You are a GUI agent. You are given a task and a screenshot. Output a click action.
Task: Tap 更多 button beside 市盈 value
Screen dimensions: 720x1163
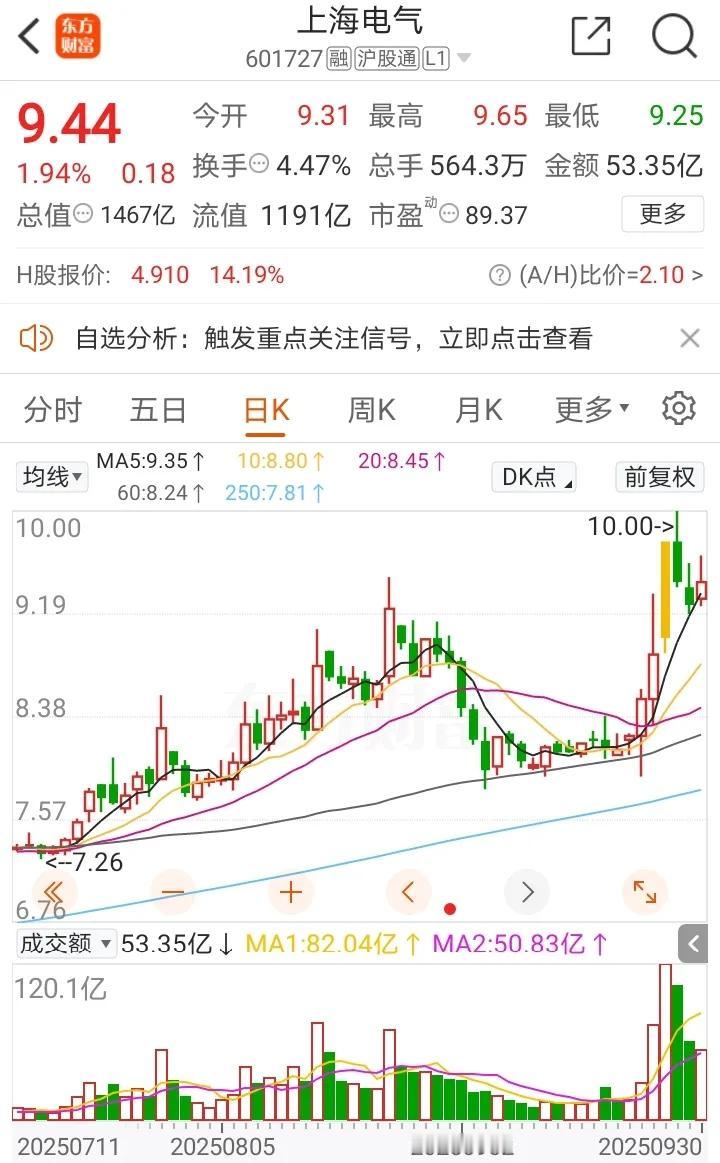point(662,213)
